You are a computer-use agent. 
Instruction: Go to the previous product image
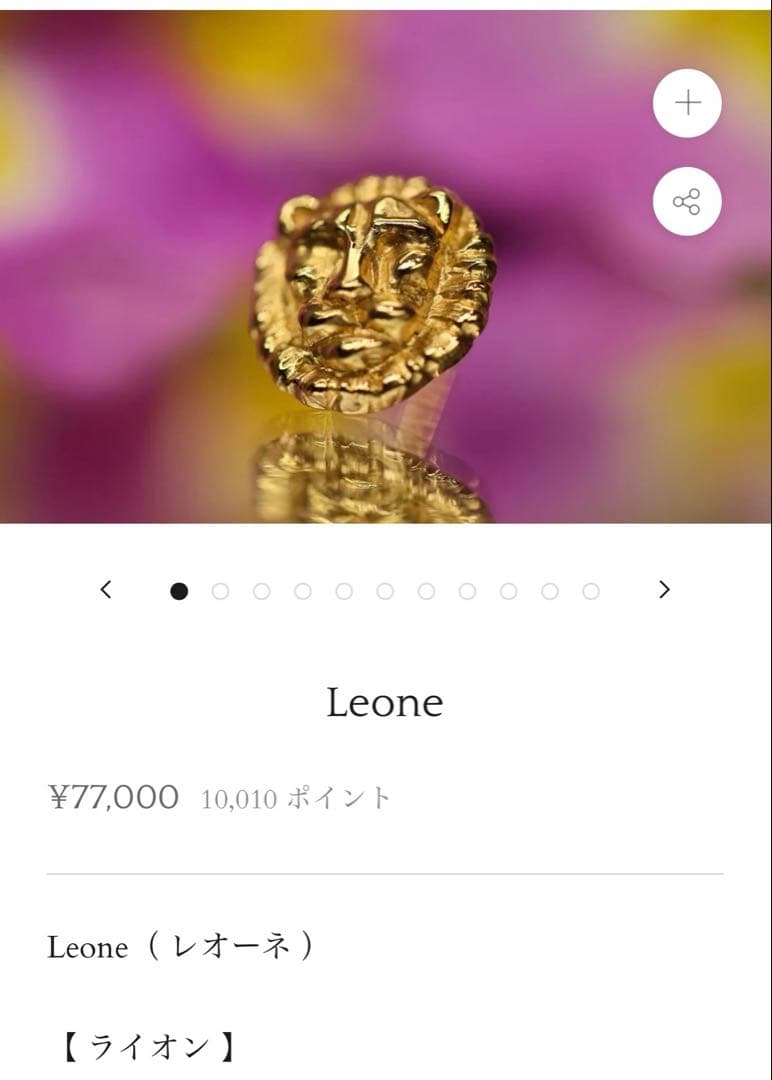106,590
